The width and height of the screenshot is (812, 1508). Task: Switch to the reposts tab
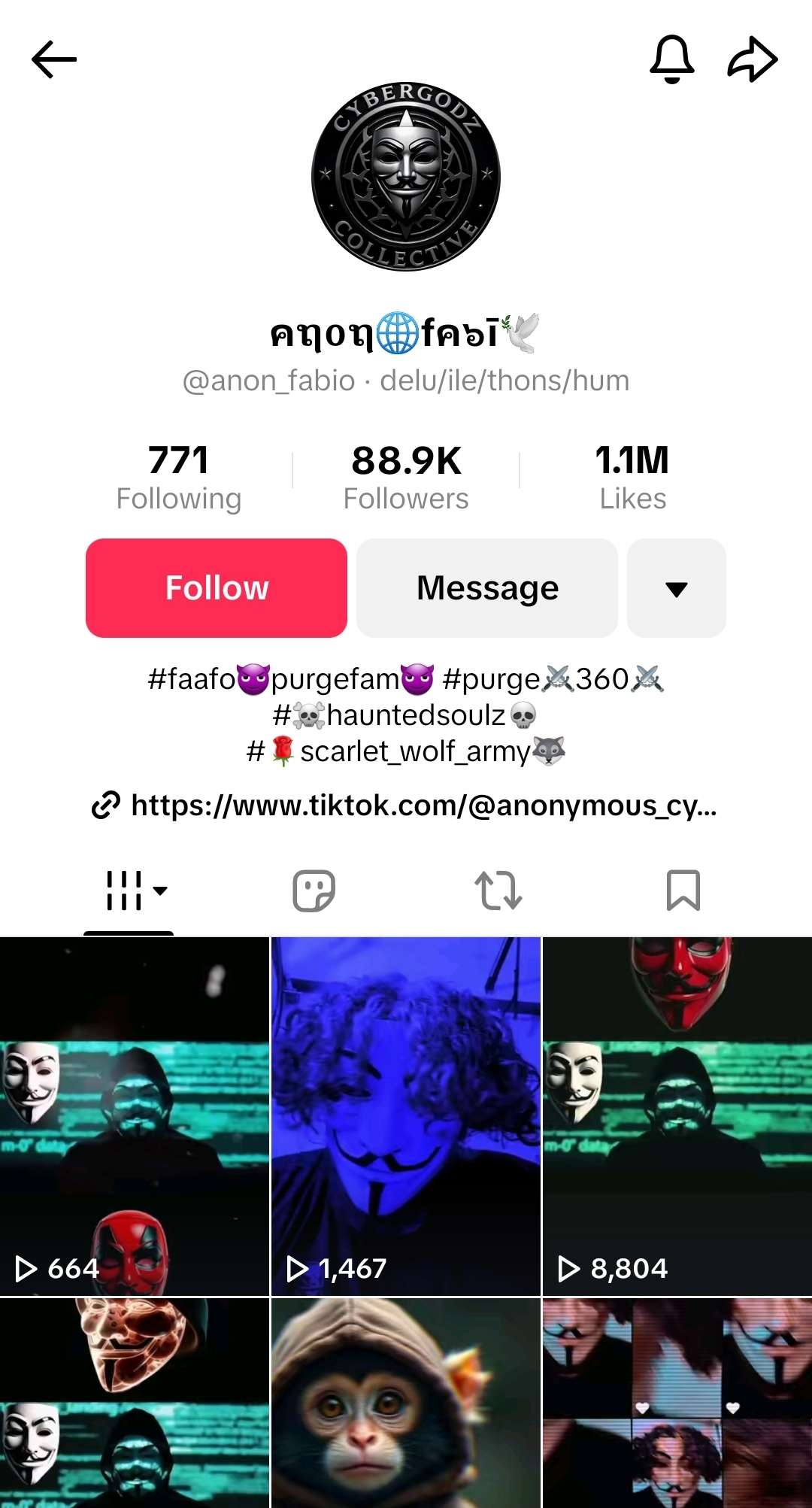pyautogui.click(x=498, y=891)
